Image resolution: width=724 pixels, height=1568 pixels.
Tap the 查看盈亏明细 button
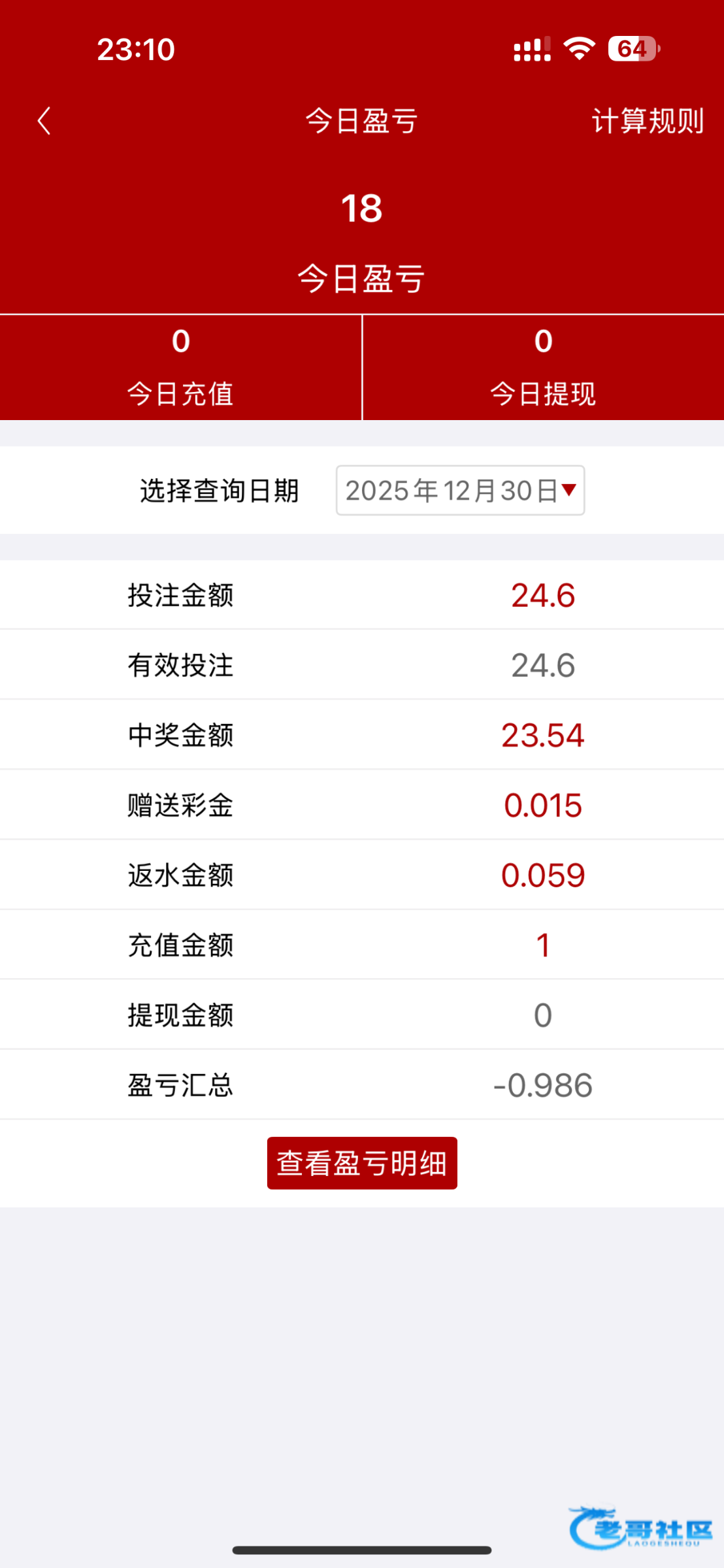[x=362, y=1163]
